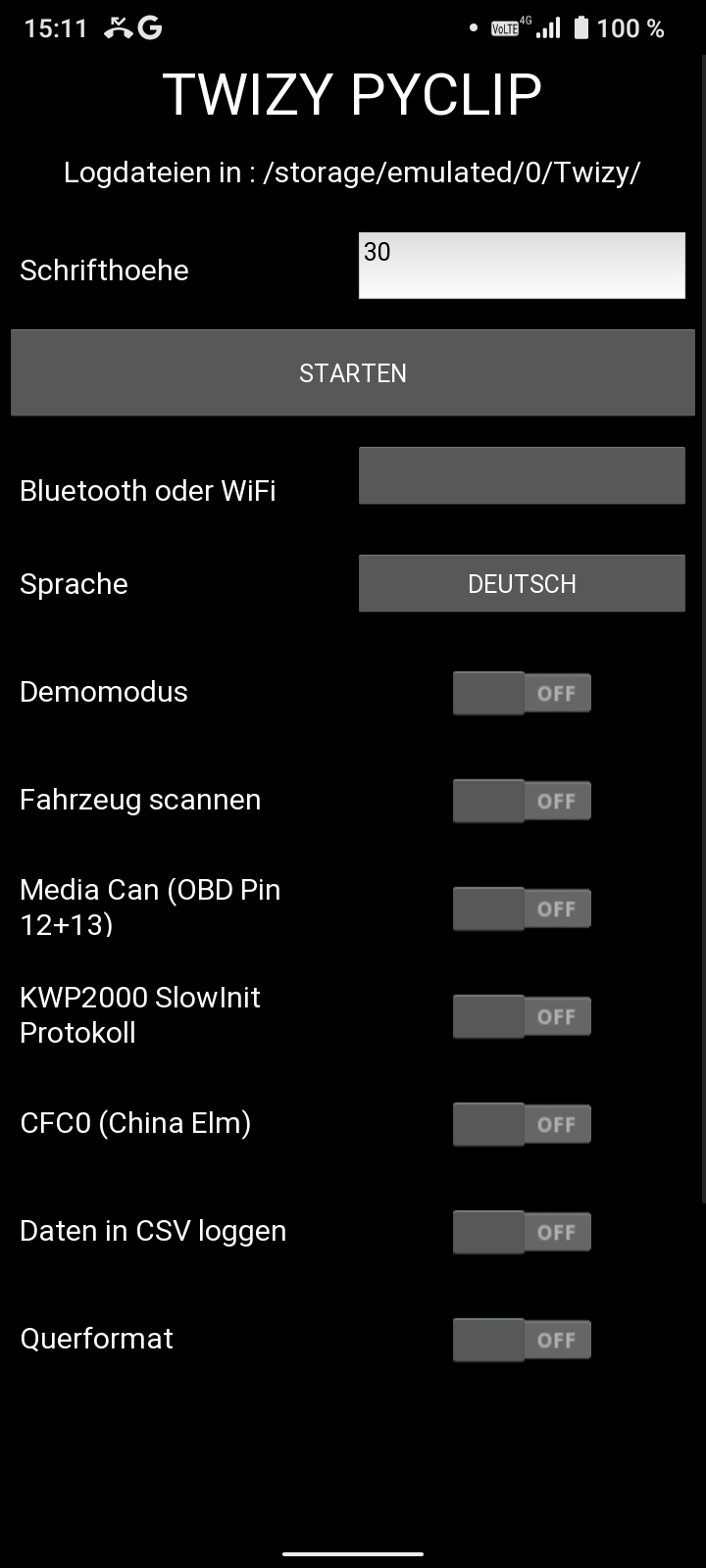This screenshot has height=1568, width=706.
Task: Tap the STARTEN button
Action: pos(353,373)
